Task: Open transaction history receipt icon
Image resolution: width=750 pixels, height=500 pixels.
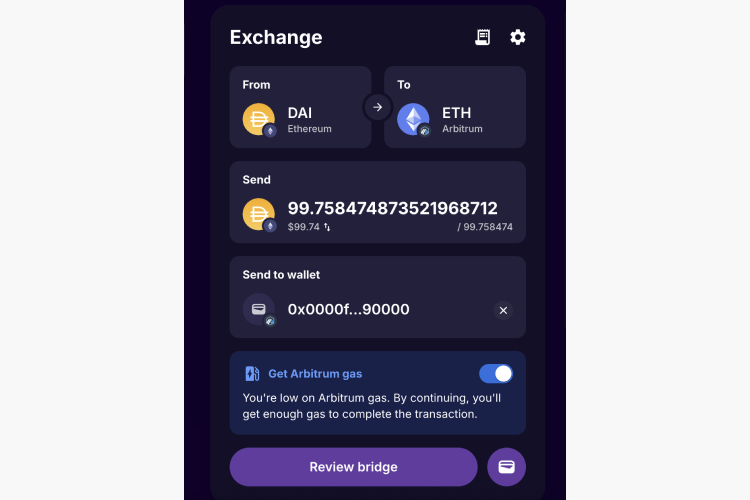Action: click(483, 37)
